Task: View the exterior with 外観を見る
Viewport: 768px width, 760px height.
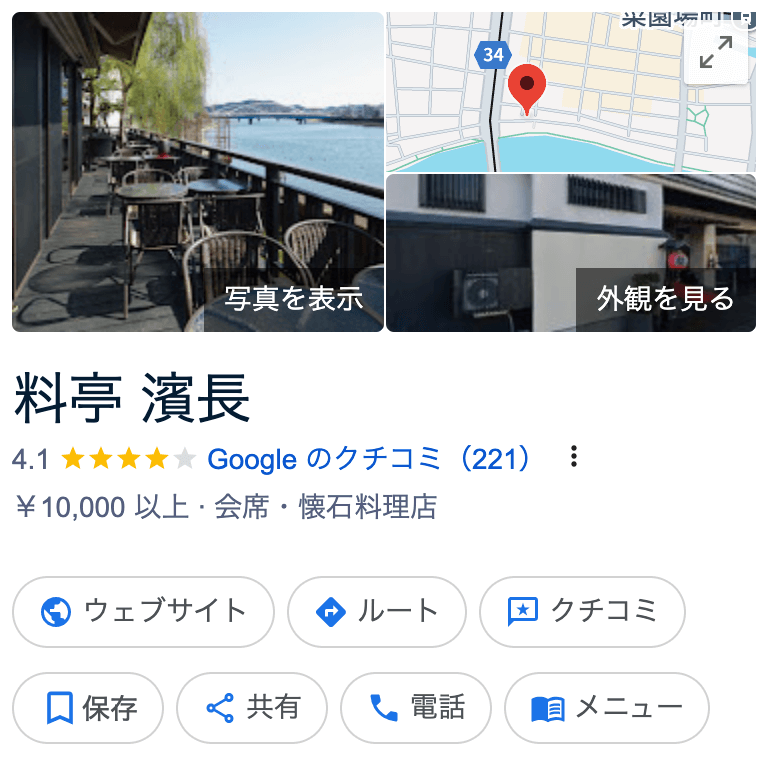Action: point(665,298)
